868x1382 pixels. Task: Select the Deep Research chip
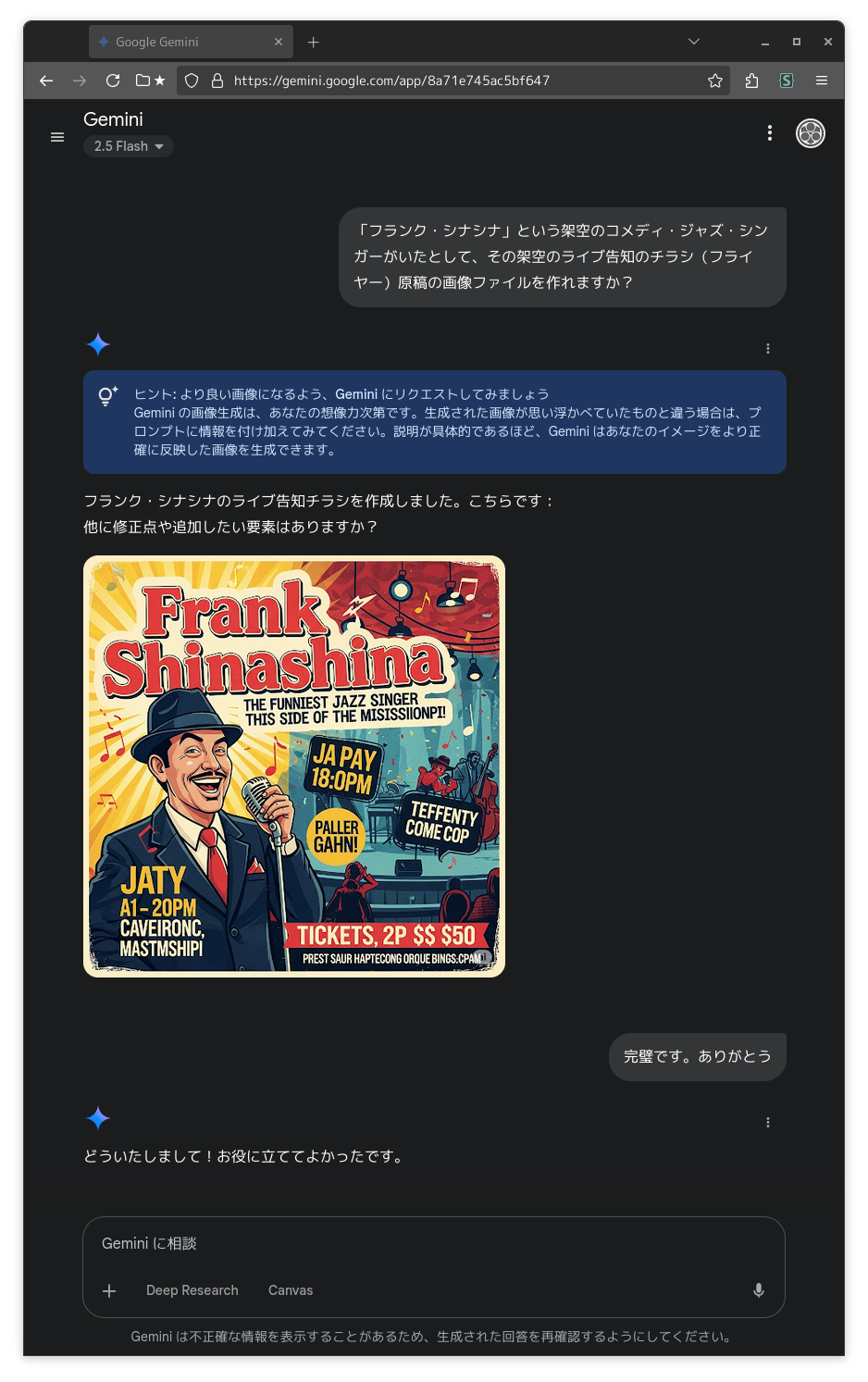(x=192, y=1290)
